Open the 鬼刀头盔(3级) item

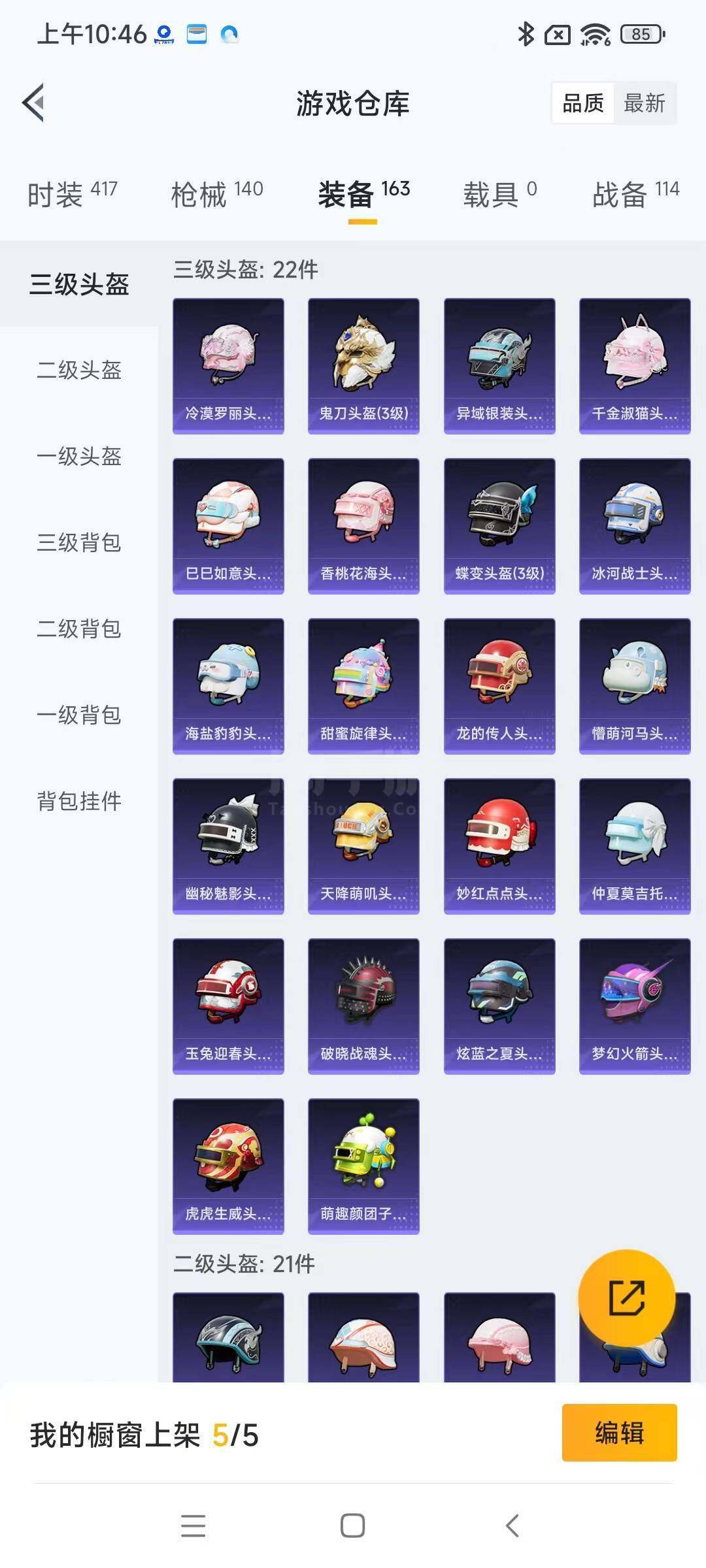coord(363,366)
